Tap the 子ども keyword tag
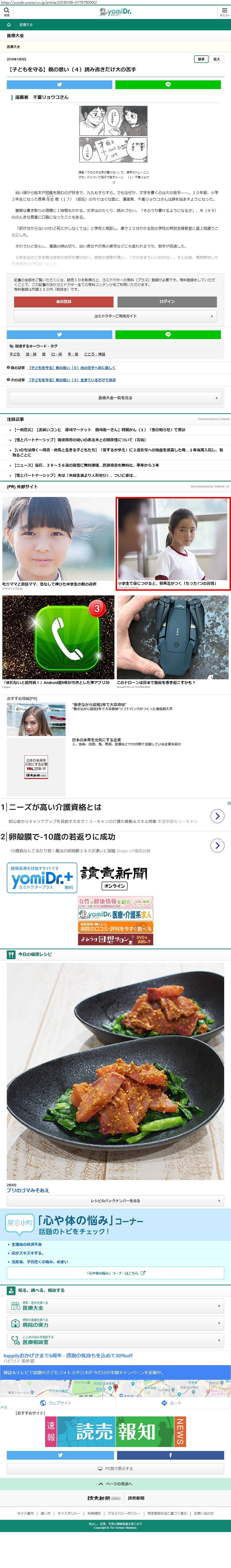 [x=15, y=354]
